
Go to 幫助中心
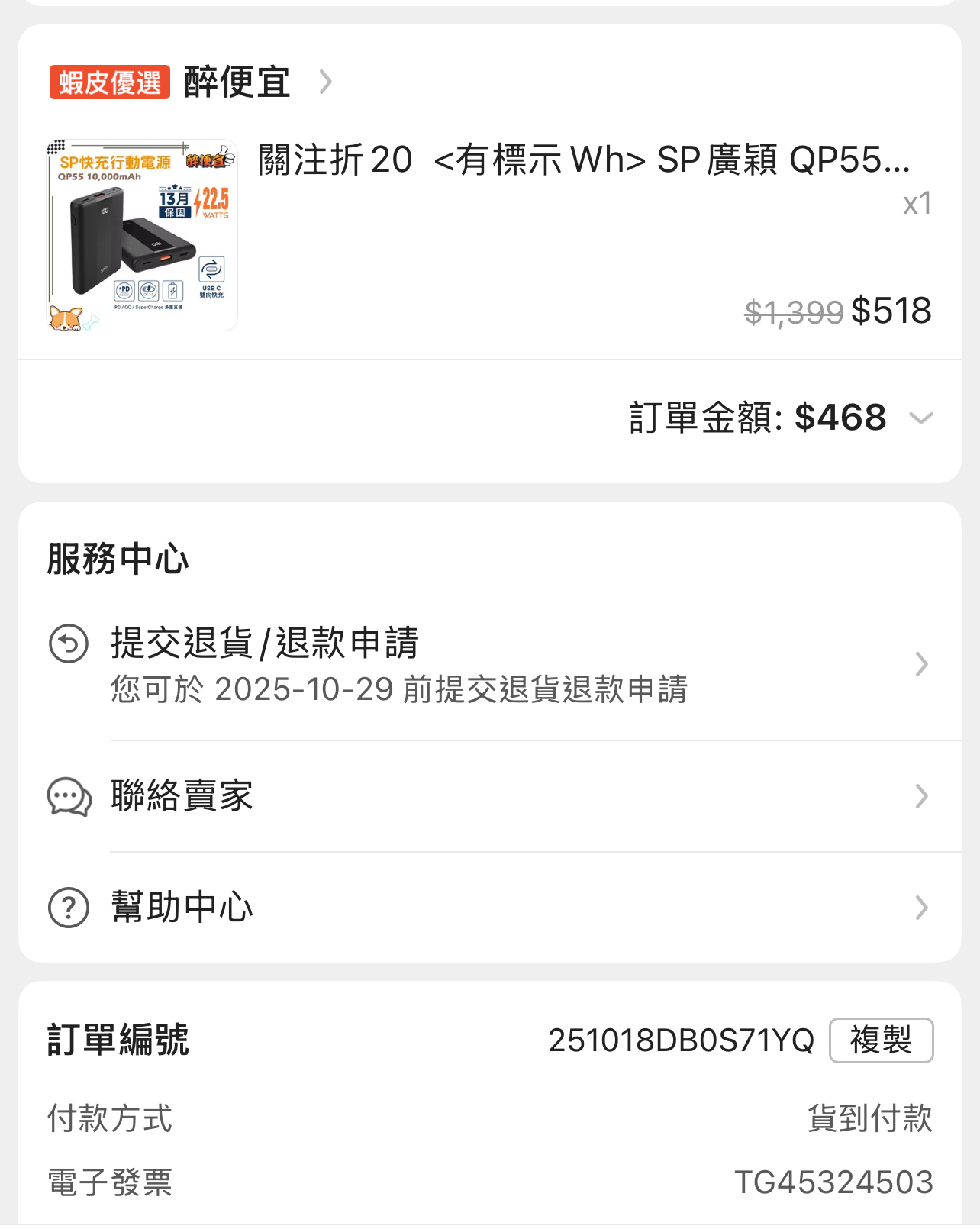pyautogui.click(x=488, y=908)
